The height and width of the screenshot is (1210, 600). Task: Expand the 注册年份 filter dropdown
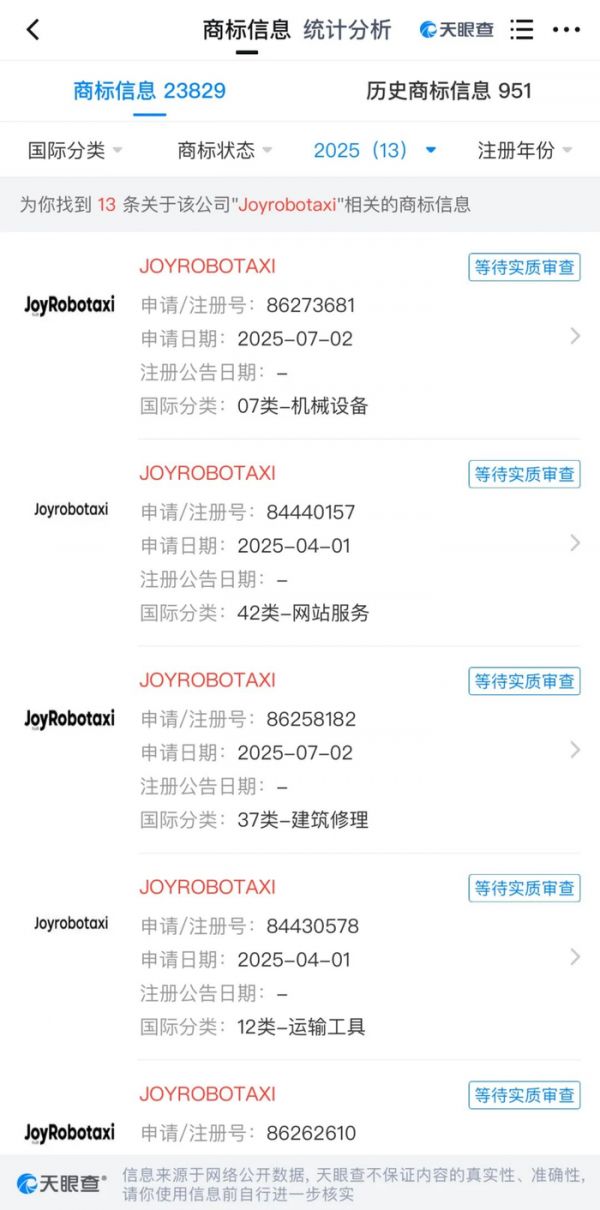click(x=525, y=151)
